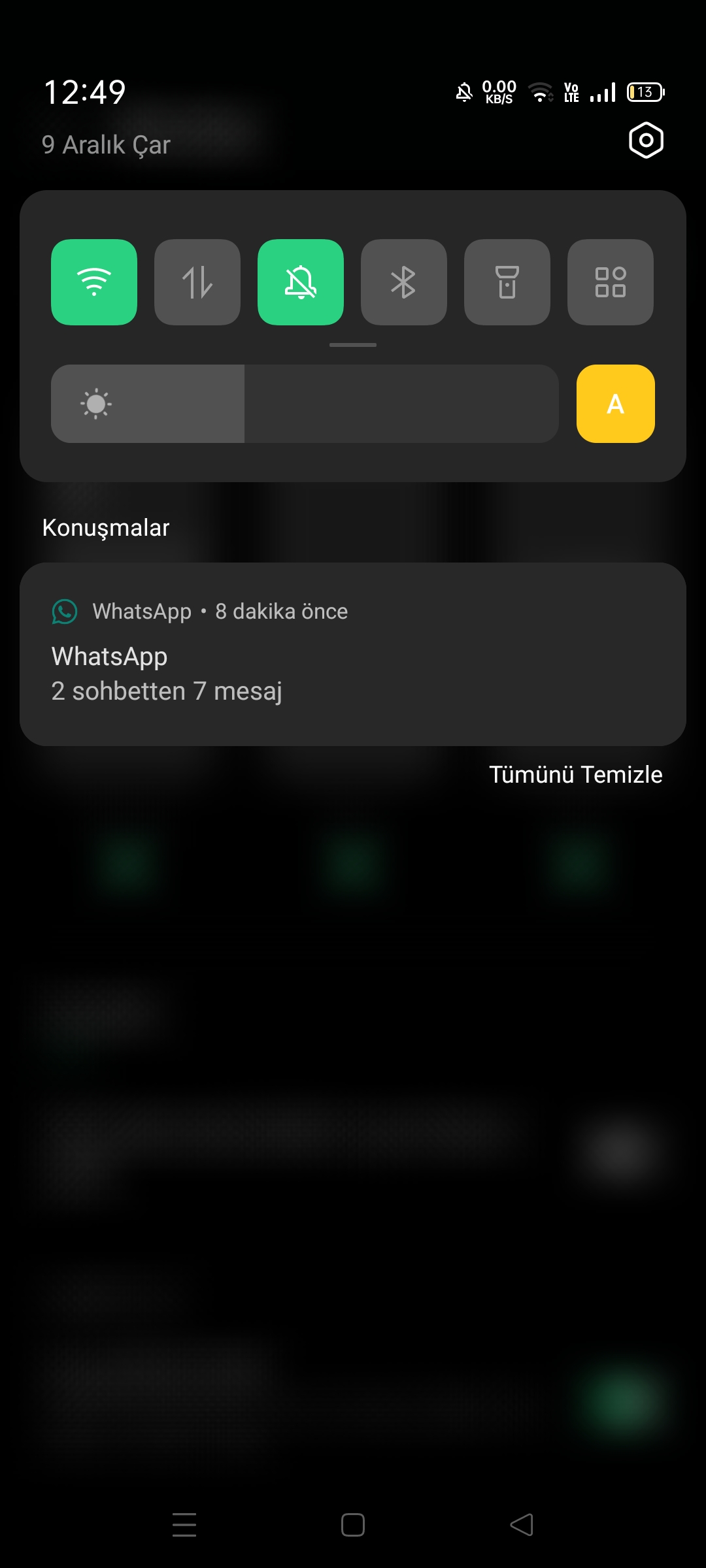Toggle auto brightness with the yellow A button
The height and width of the screenshot is (1568, 706).
(x=616, y=404)
